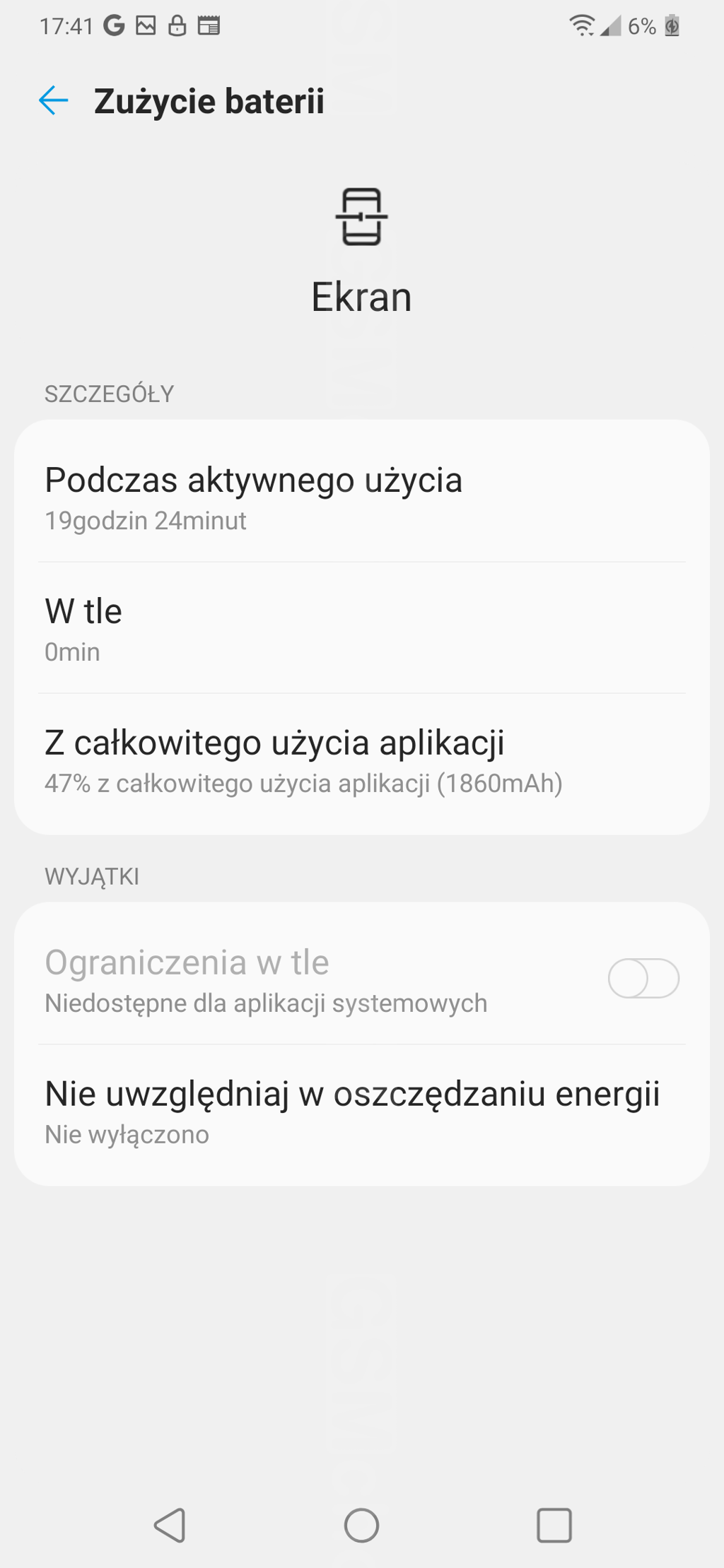The height and width of the screenshot is (1568, 724).
Task: Open Nie uwzględniaj w oszczędzaniu energii
Action: click(x=362, y=1112)
